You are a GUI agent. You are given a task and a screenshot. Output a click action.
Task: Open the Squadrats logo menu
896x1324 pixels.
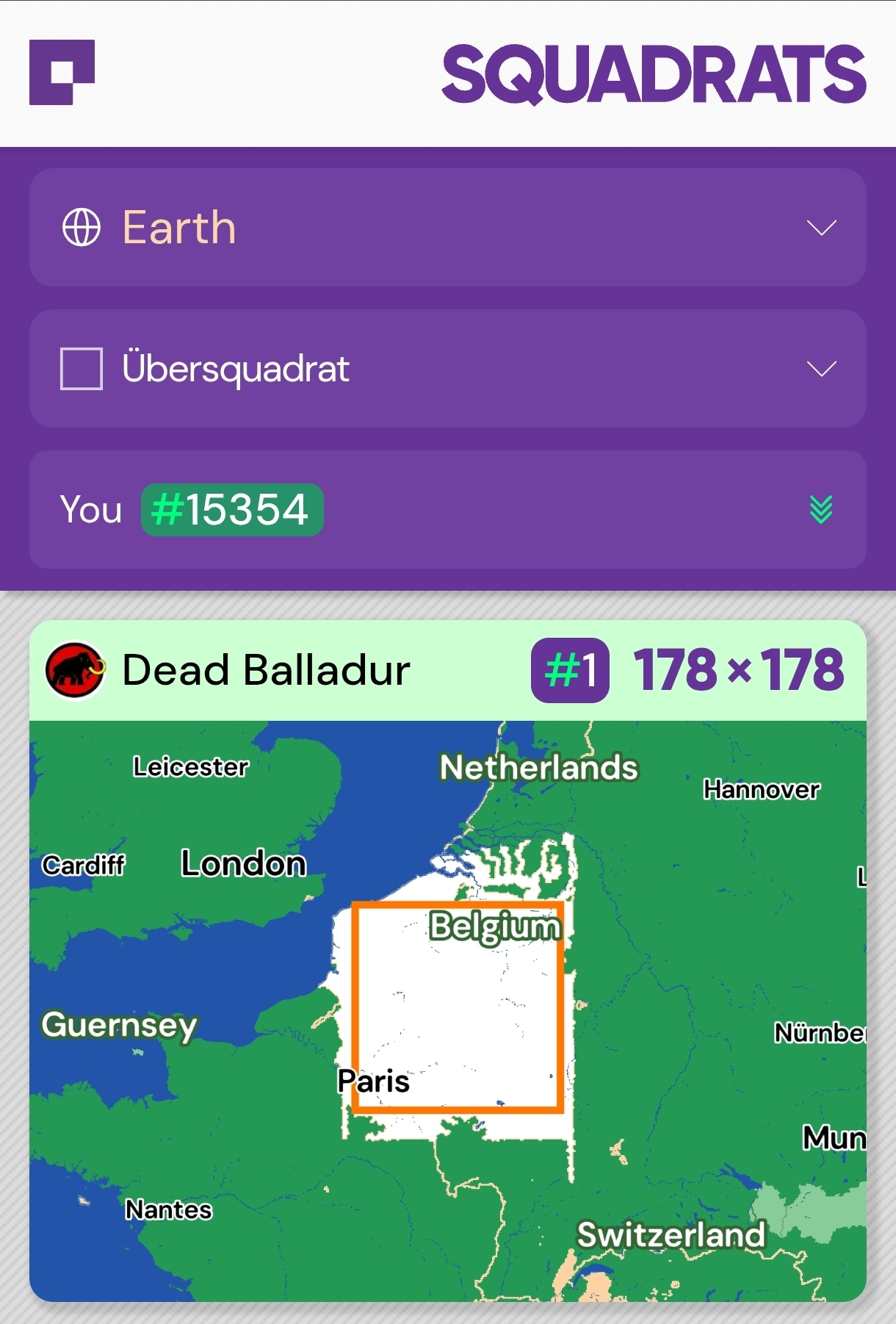[62, 72]
